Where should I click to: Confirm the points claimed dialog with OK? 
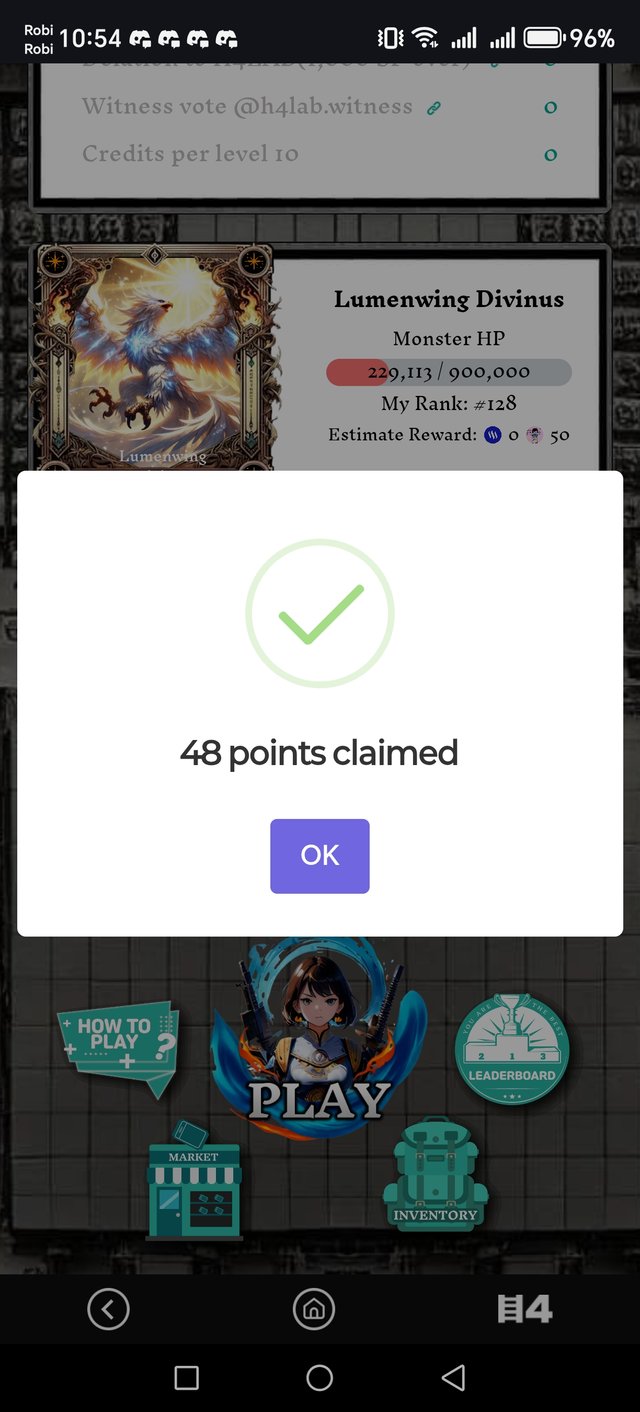(x=319, y=855)
